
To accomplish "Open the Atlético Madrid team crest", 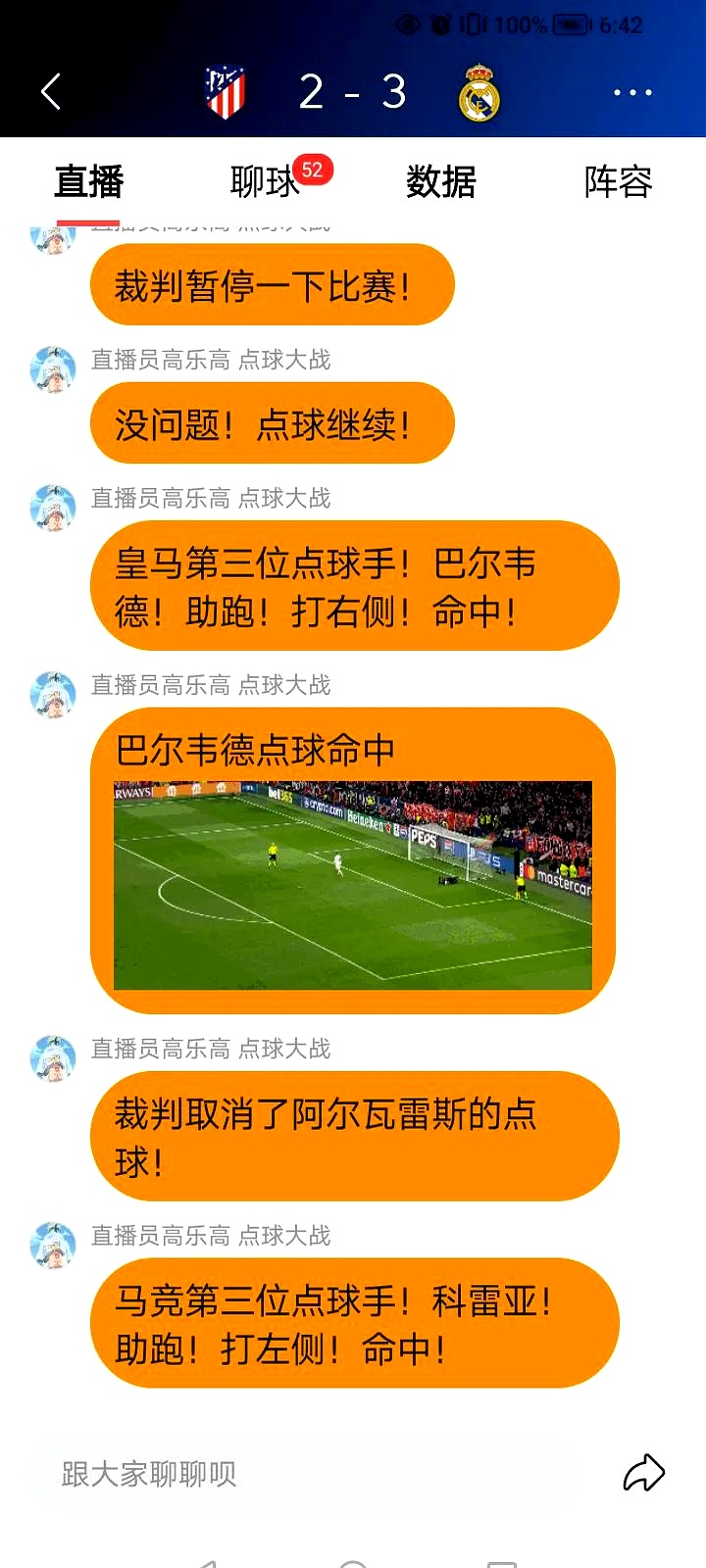I will 227,89.
